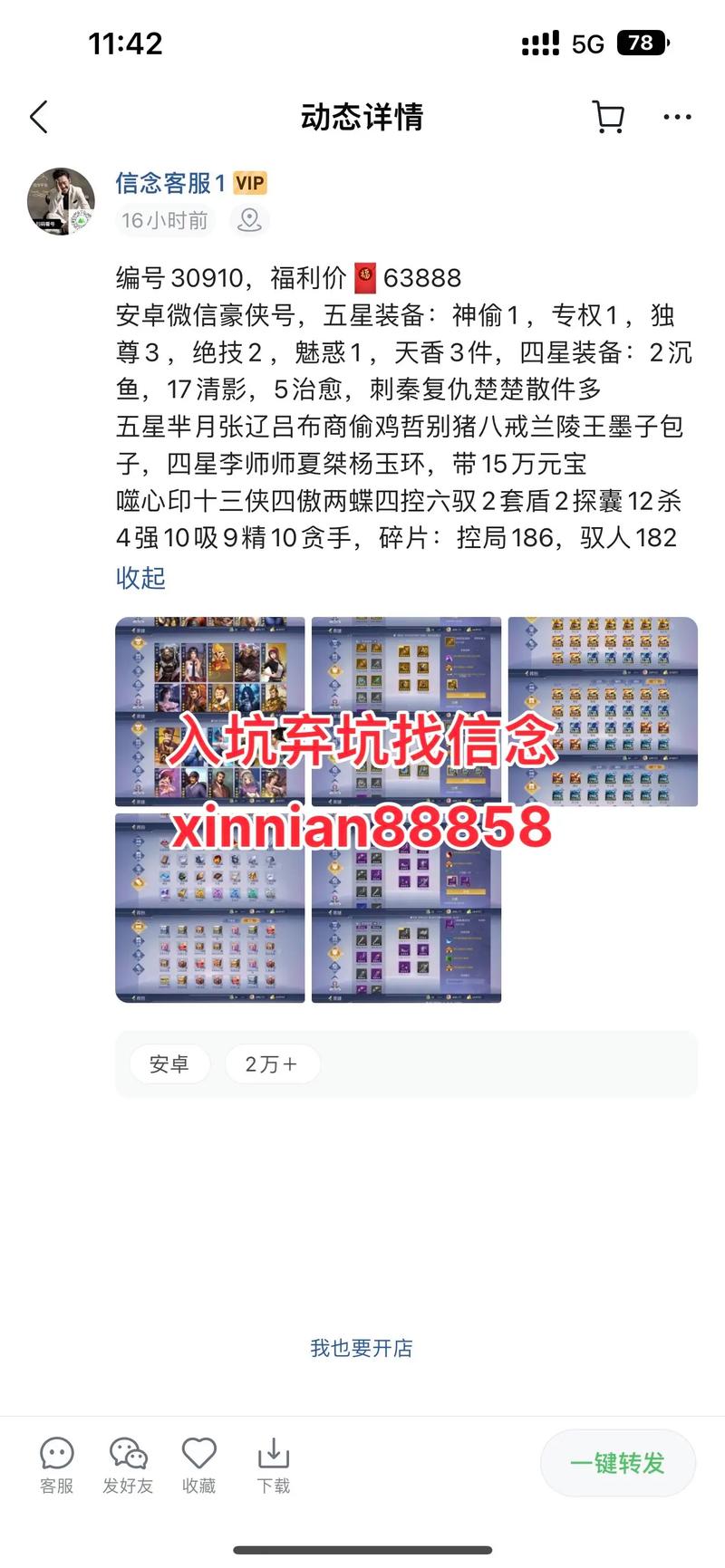
Task: Go back using the back arrow
Action: click(x=39, y=118)
